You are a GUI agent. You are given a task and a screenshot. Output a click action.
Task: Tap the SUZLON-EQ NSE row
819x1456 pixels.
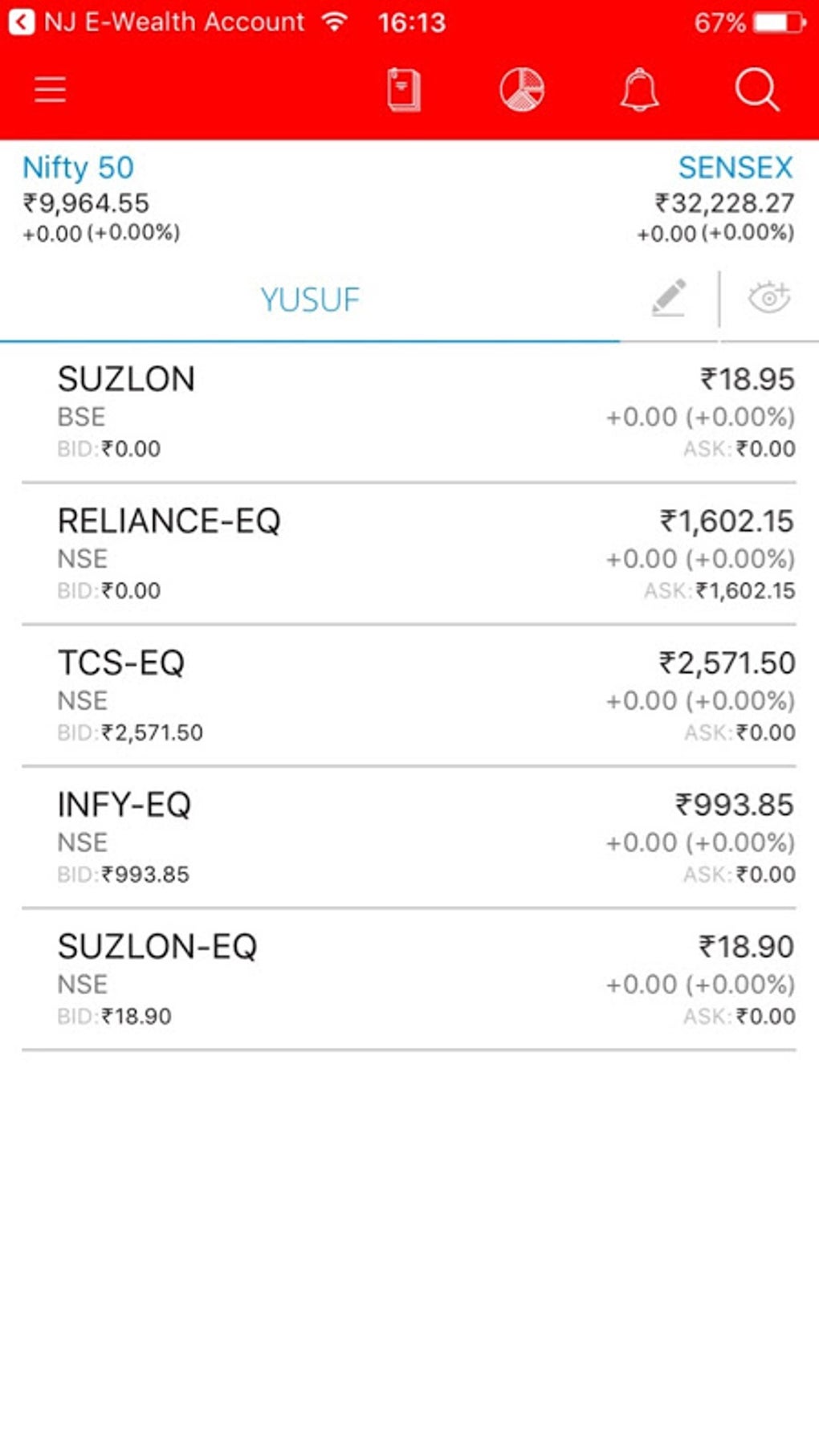[409, 978]
